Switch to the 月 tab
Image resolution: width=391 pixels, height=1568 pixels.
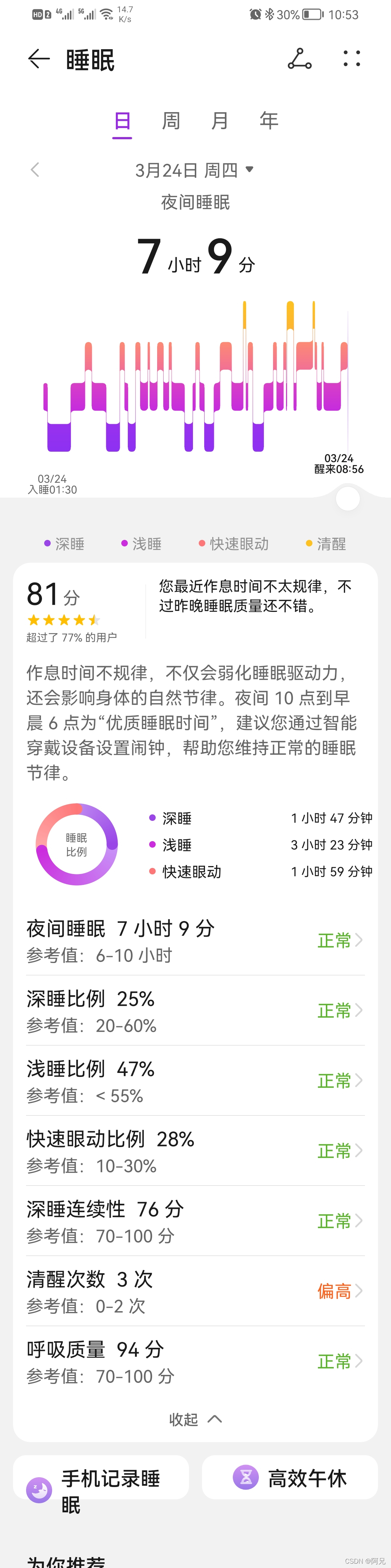[x=220, y=121]
